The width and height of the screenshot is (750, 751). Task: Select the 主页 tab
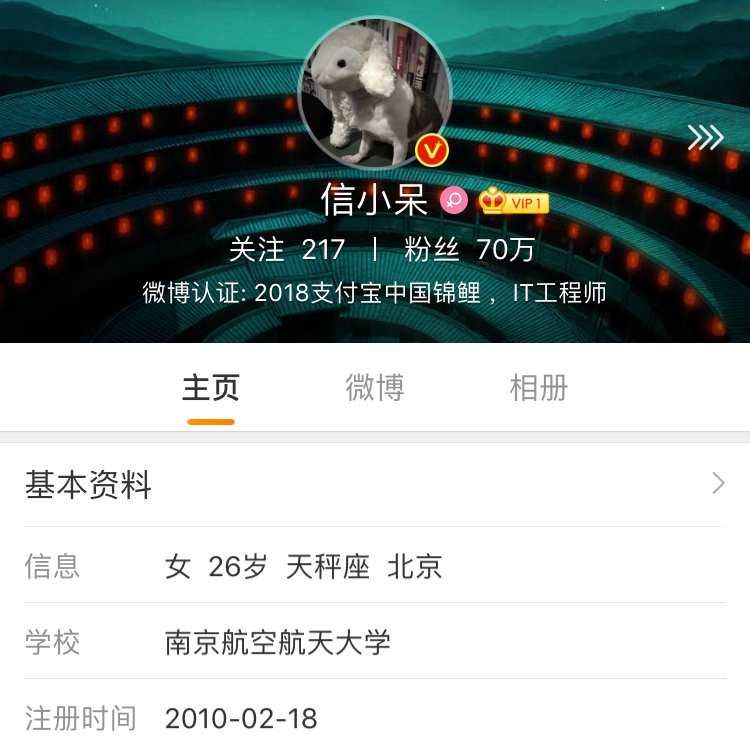(x=210, y=389)
